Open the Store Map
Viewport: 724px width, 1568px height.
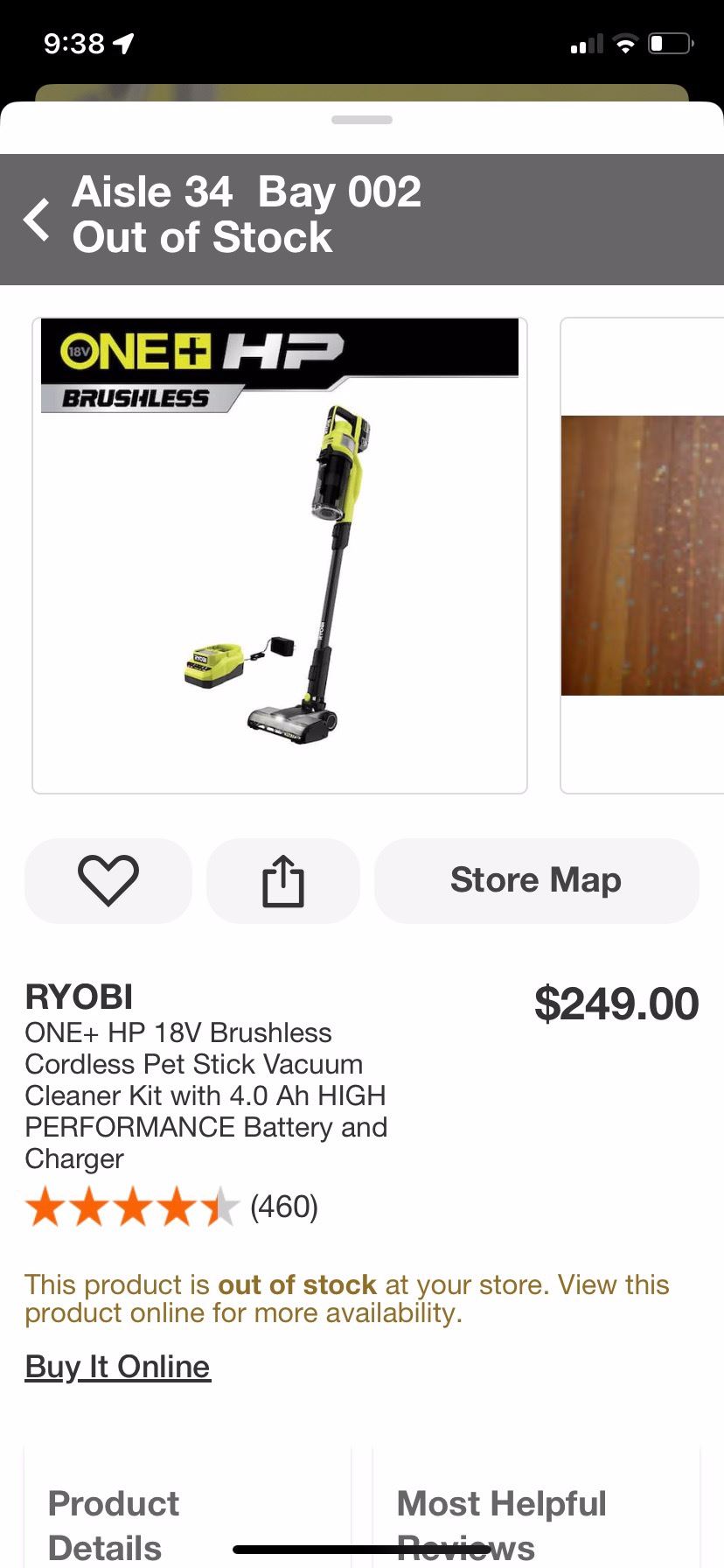(536, 880)
